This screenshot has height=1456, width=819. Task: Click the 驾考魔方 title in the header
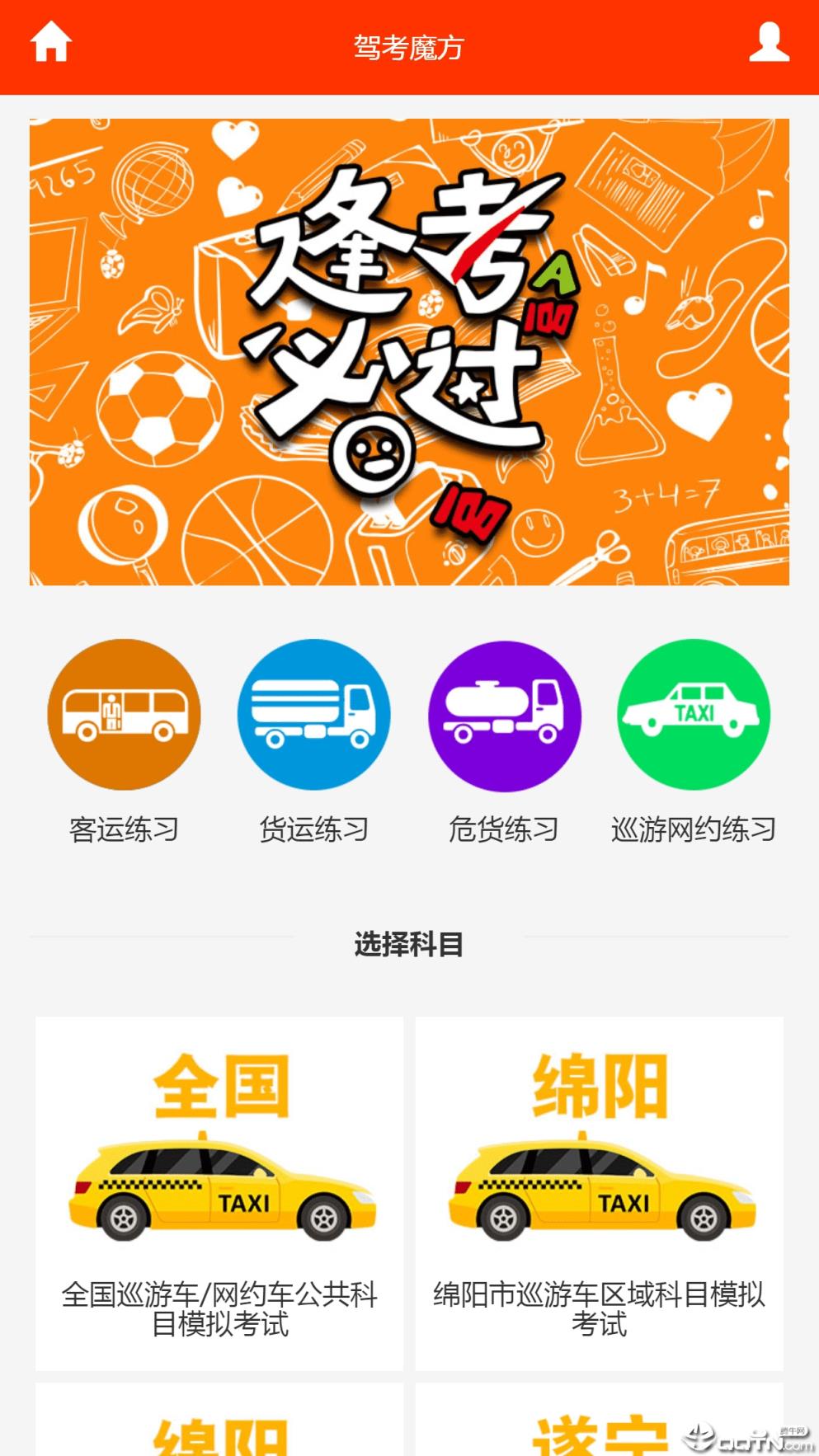[x=409, y=48]
